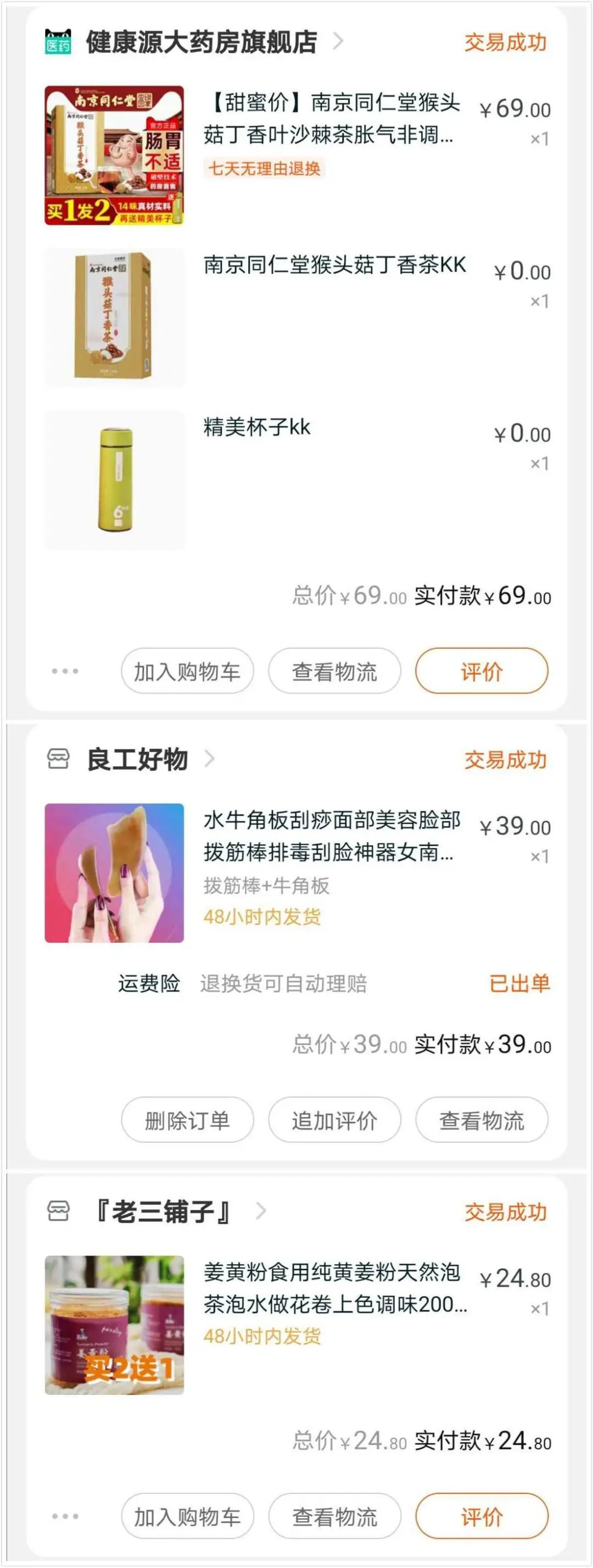Tap 删除订单 for the 良工好物 order
The width and height of the screenshot is (593, 1568).
pos(187,1121)
